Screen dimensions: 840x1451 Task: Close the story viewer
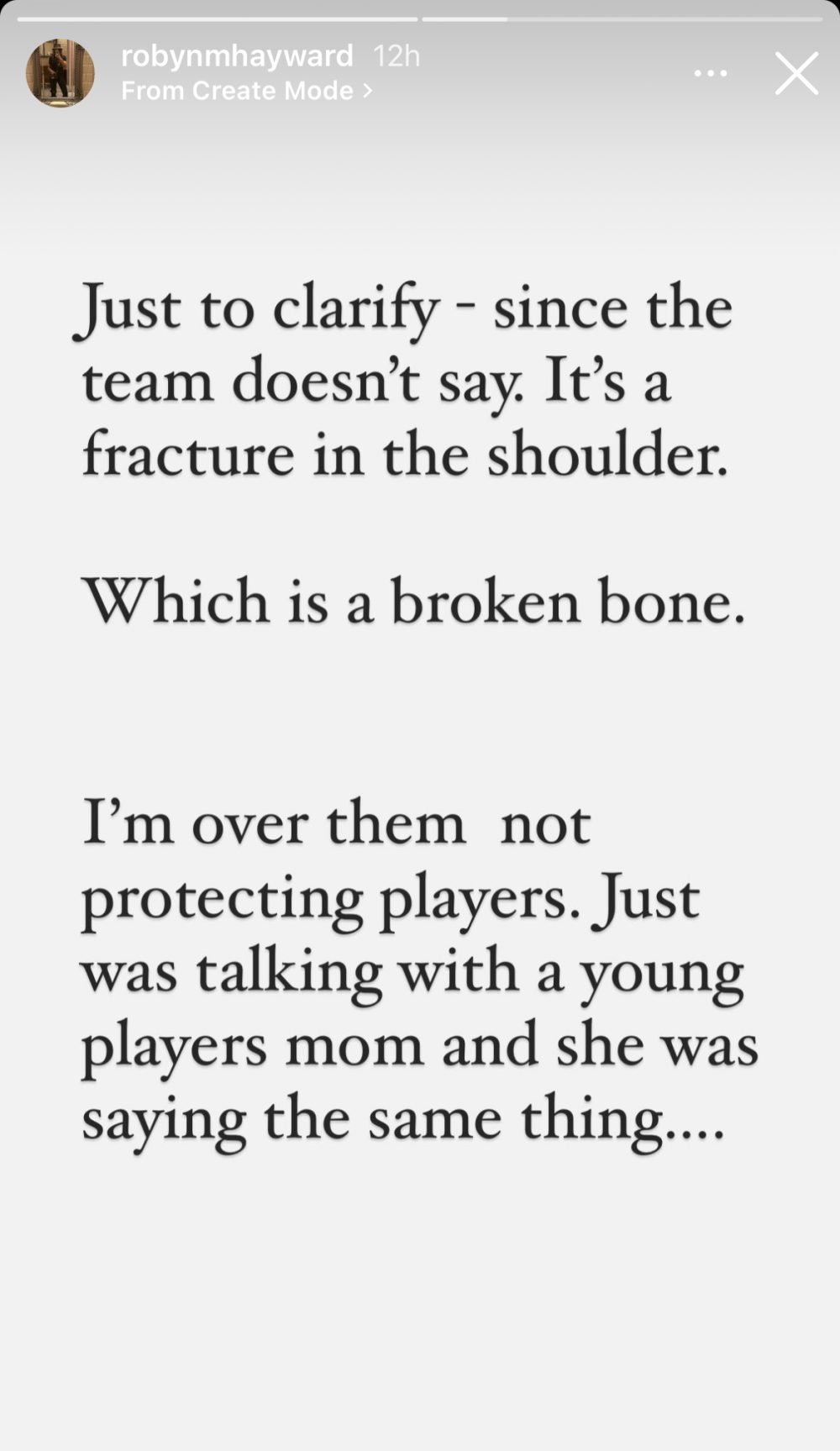click(795, 73)
